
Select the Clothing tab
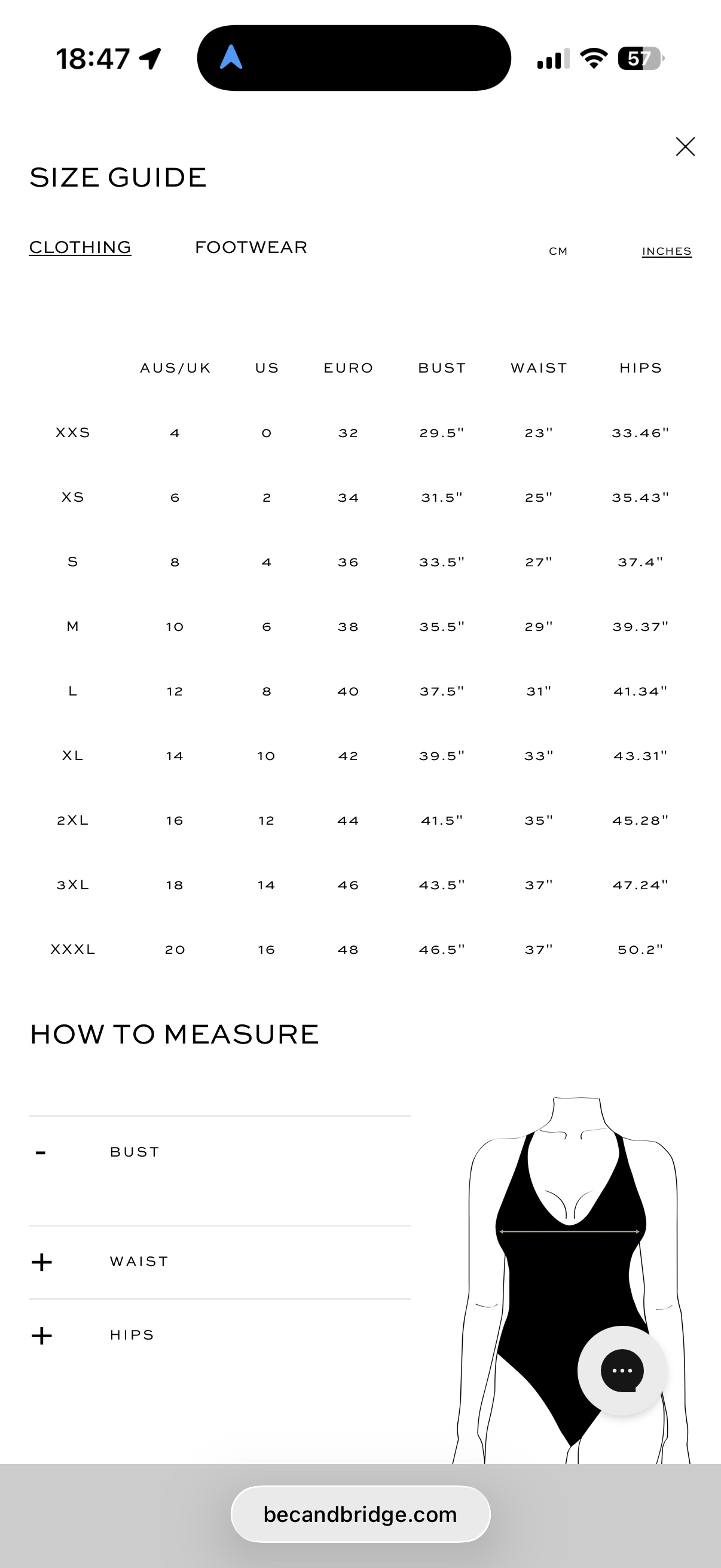tap(80, 247)
